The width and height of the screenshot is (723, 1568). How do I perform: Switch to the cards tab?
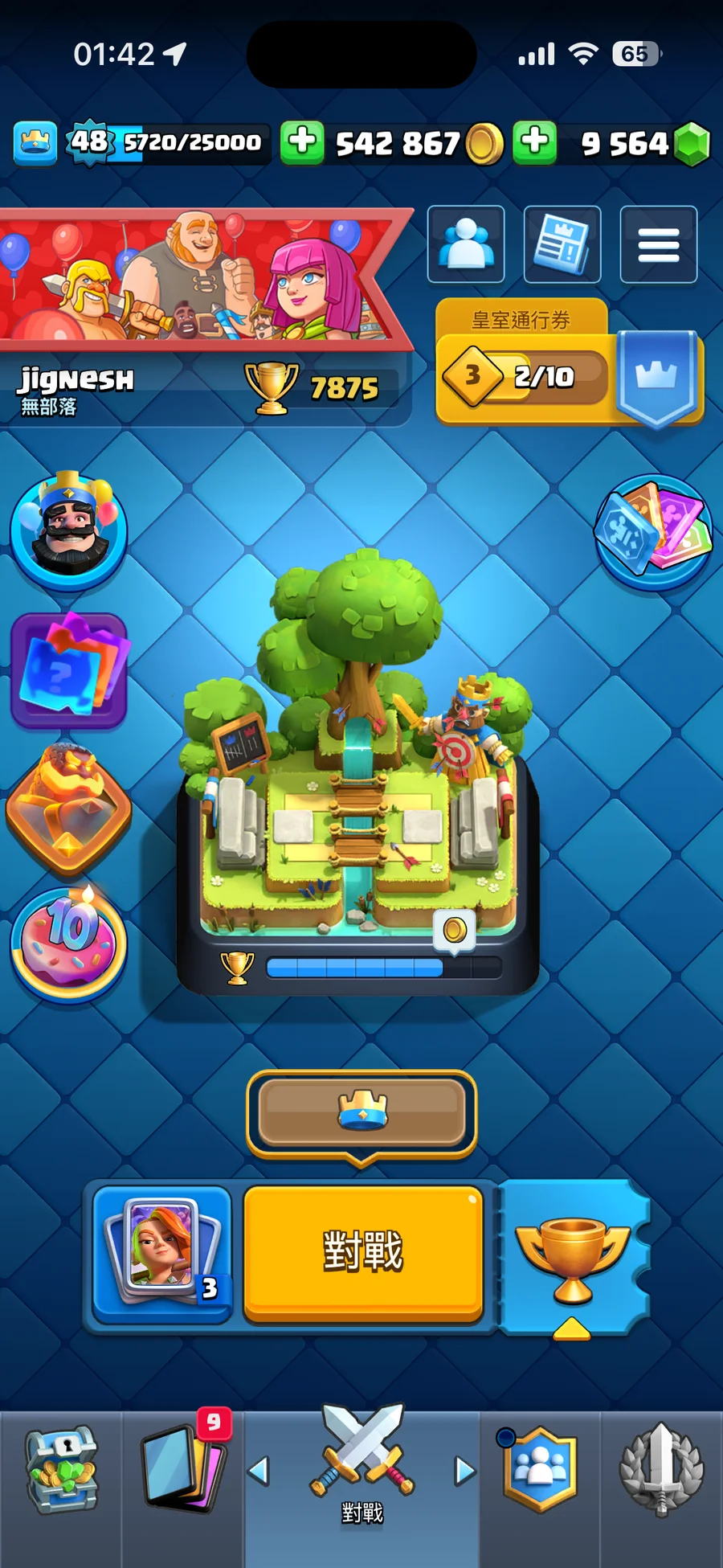[x=183, y=1471]
